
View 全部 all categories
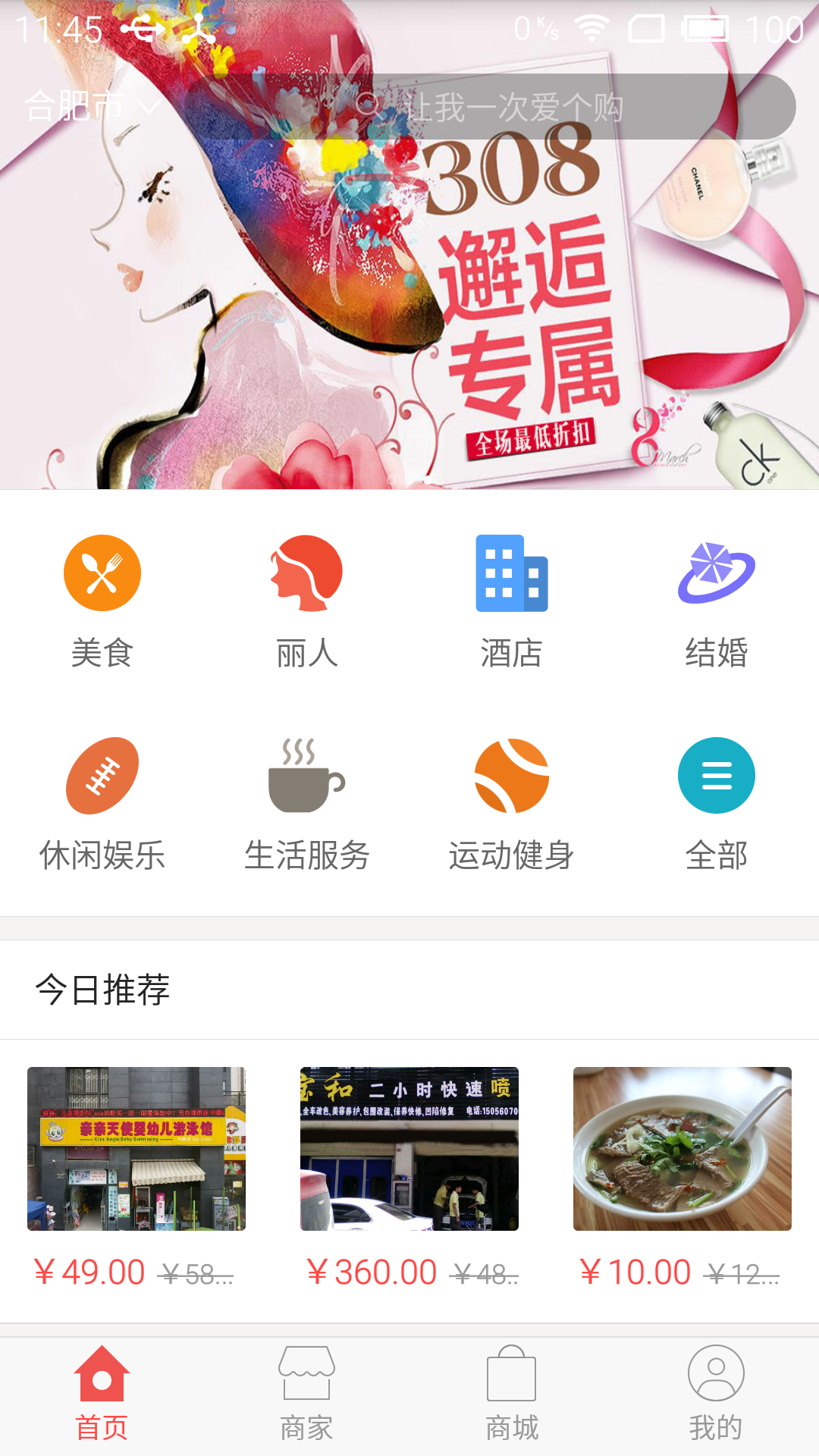point(717,805)
